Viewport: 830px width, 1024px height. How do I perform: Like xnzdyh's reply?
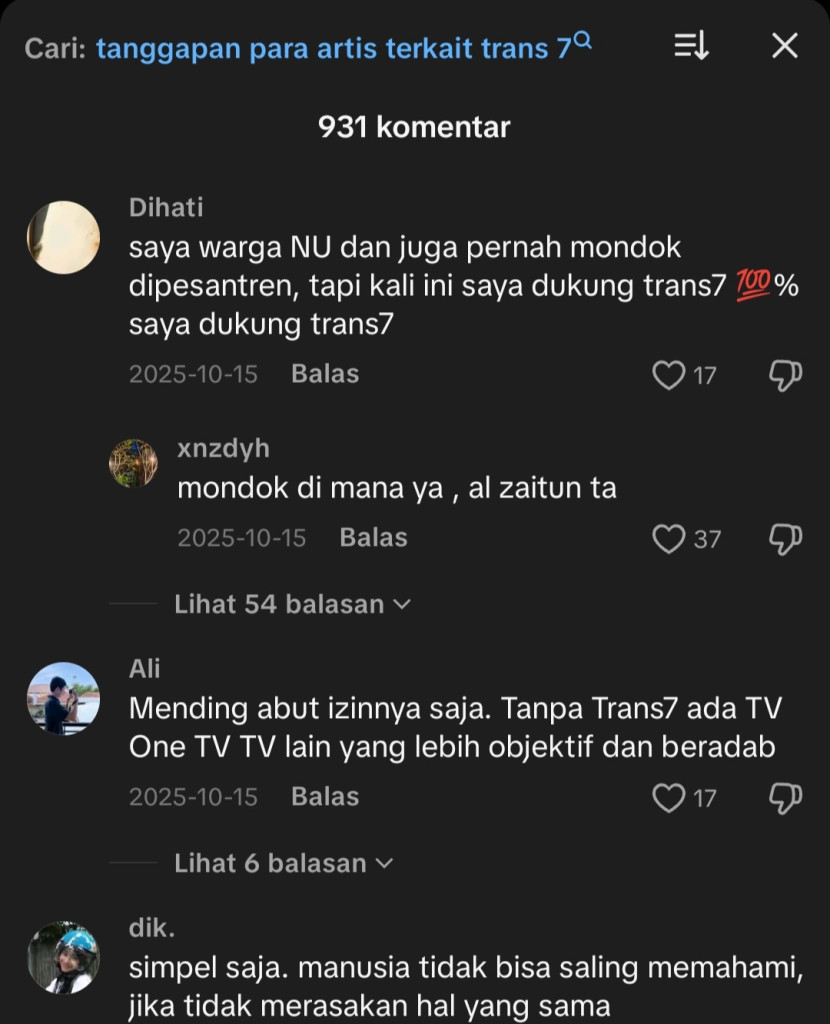pos(668,539)
